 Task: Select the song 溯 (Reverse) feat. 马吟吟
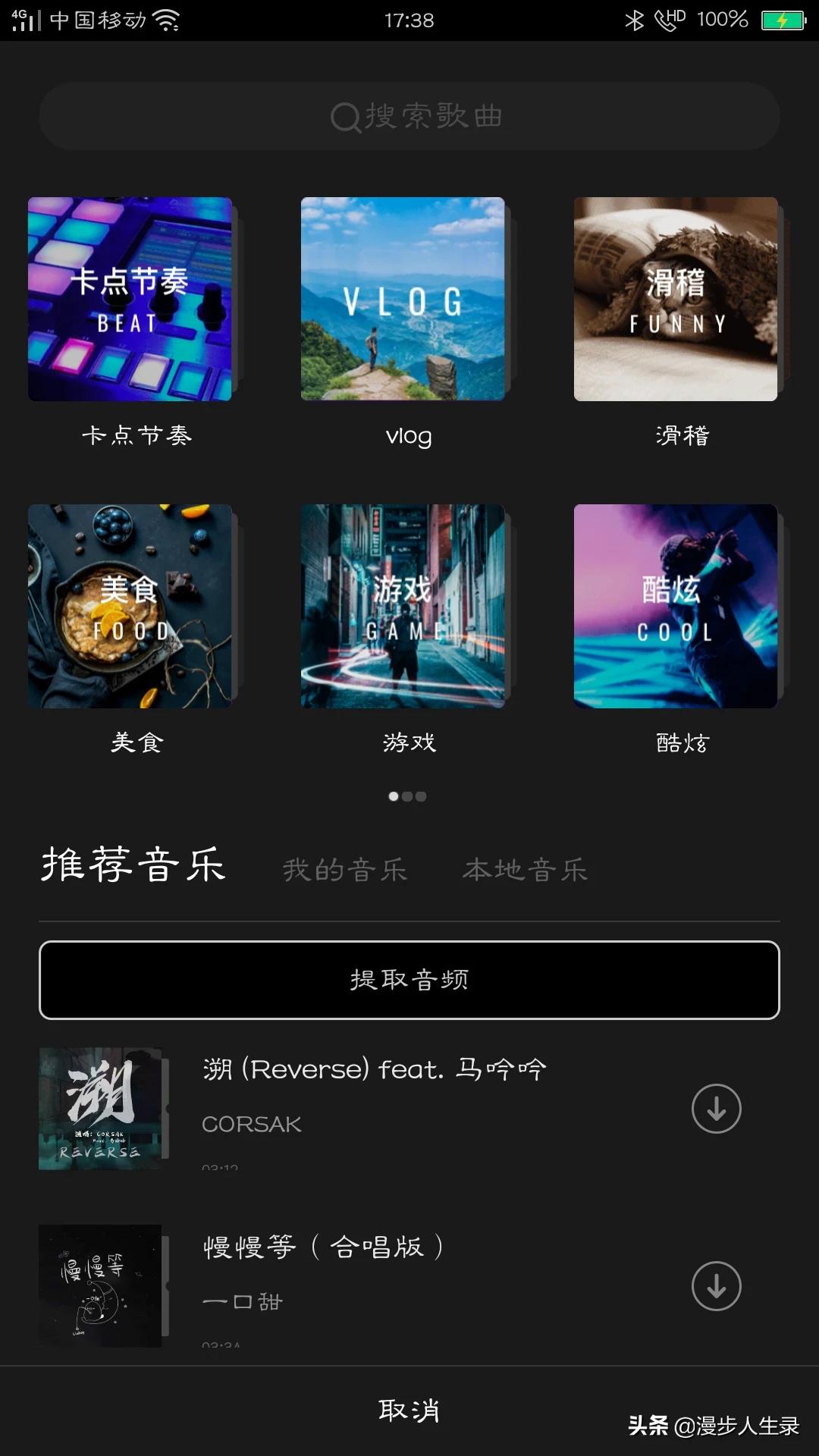tap(374, 1070)
